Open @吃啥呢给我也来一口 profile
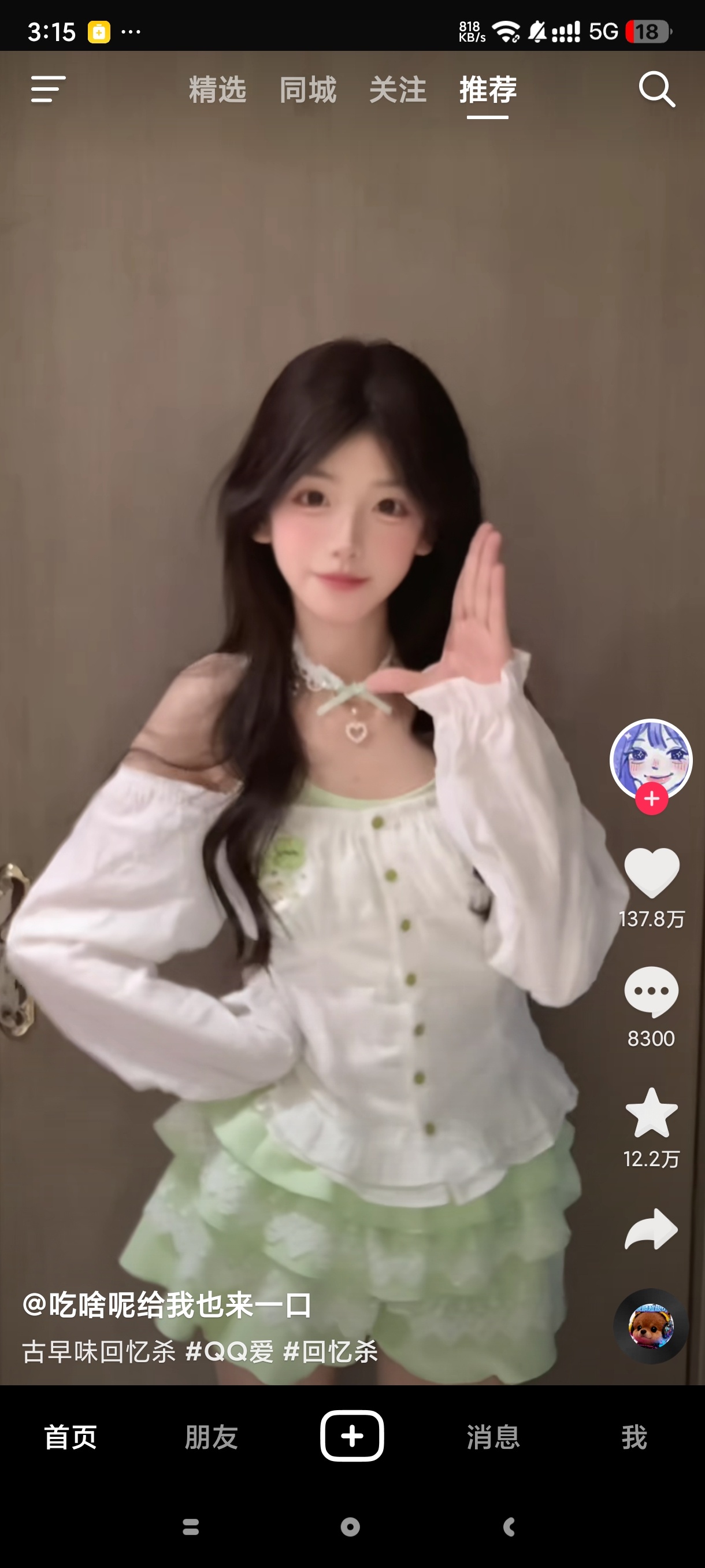Screen dimensions: 705x1568 click(167, 1305)
